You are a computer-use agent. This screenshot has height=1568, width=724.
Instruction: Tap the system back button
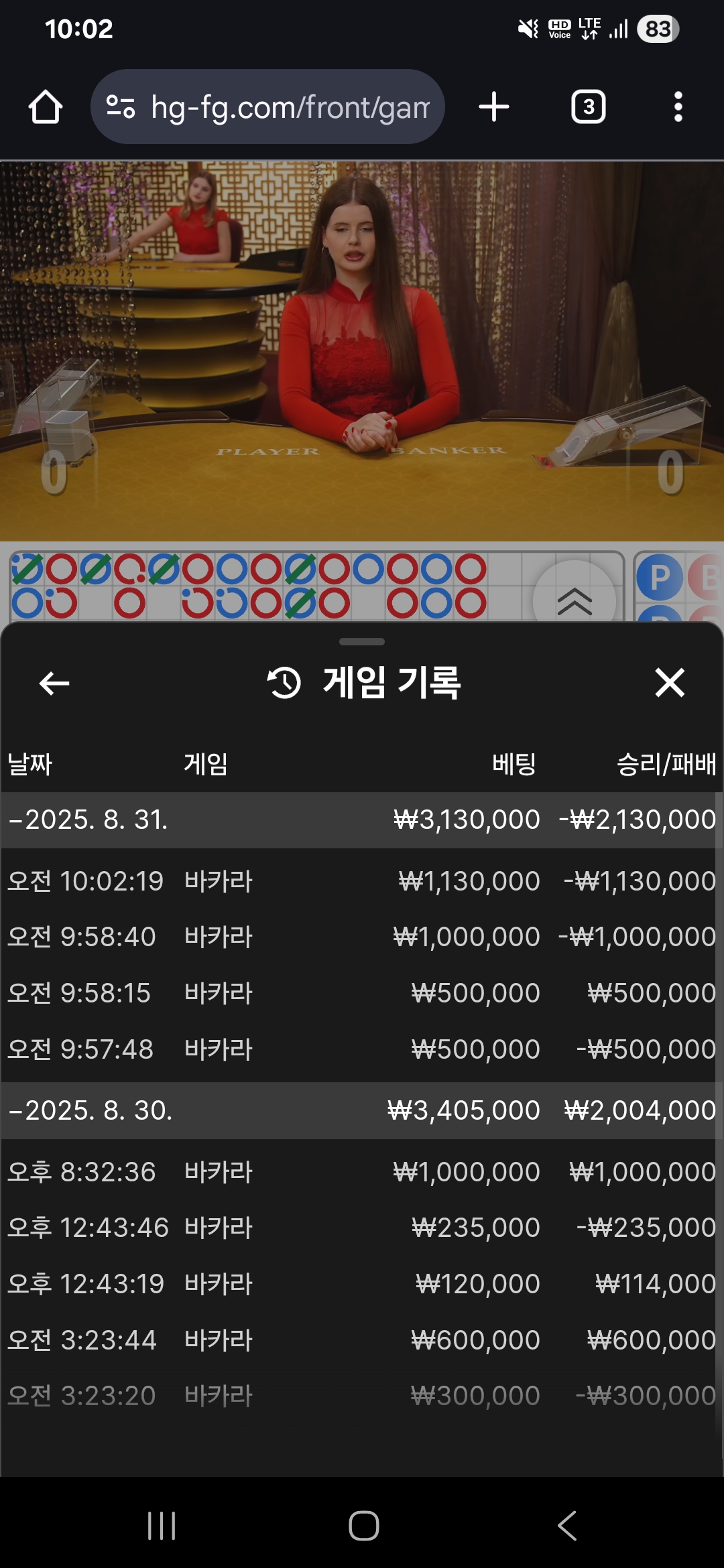pyautogui.click(x=567, y=1526)
